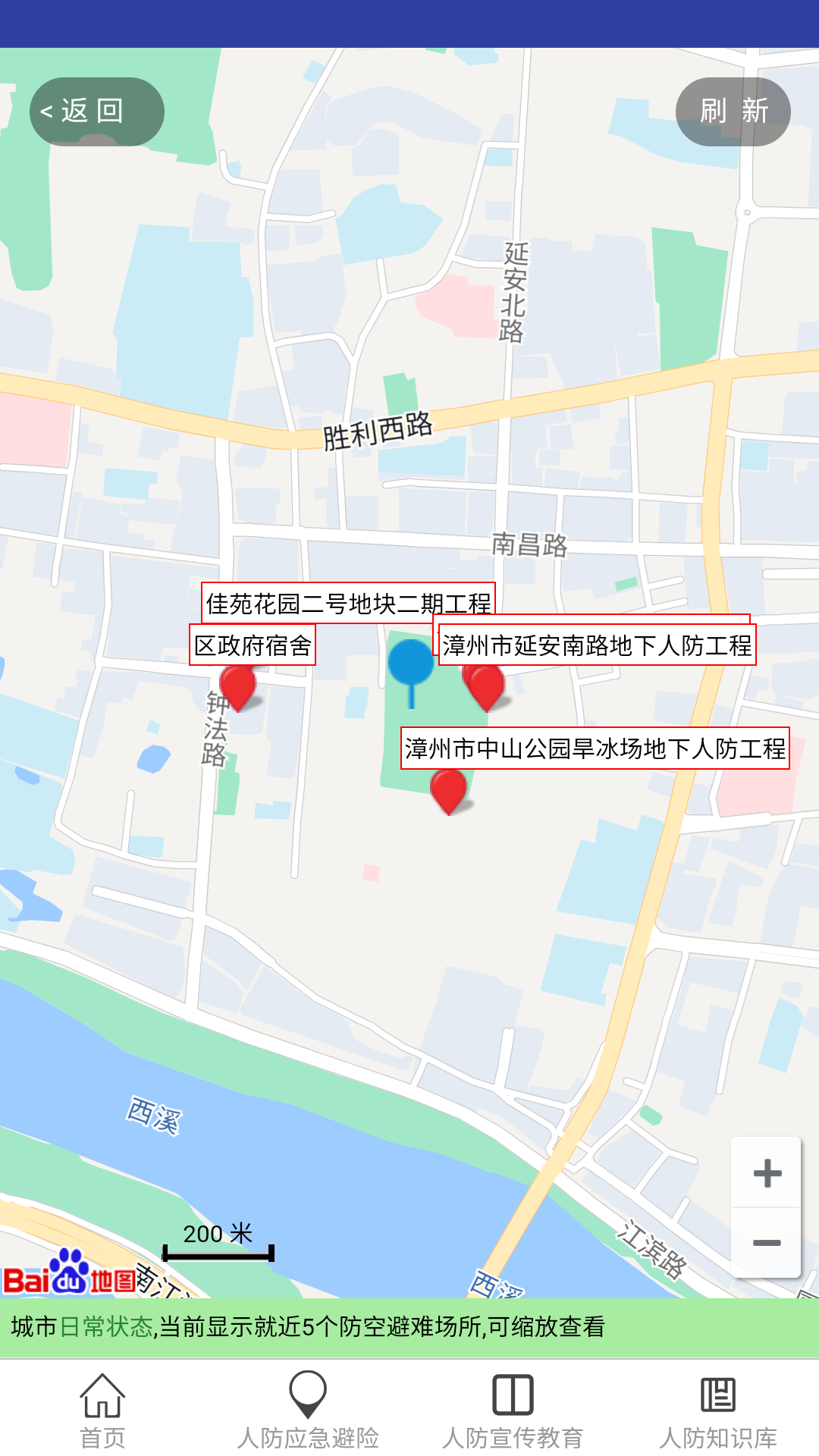Image resolution: width=819 pixels, height=1456 pixels.
Task: Switch to 人防宣传教育 tab
Action: pyautogui.click(x=513, y=1409)
